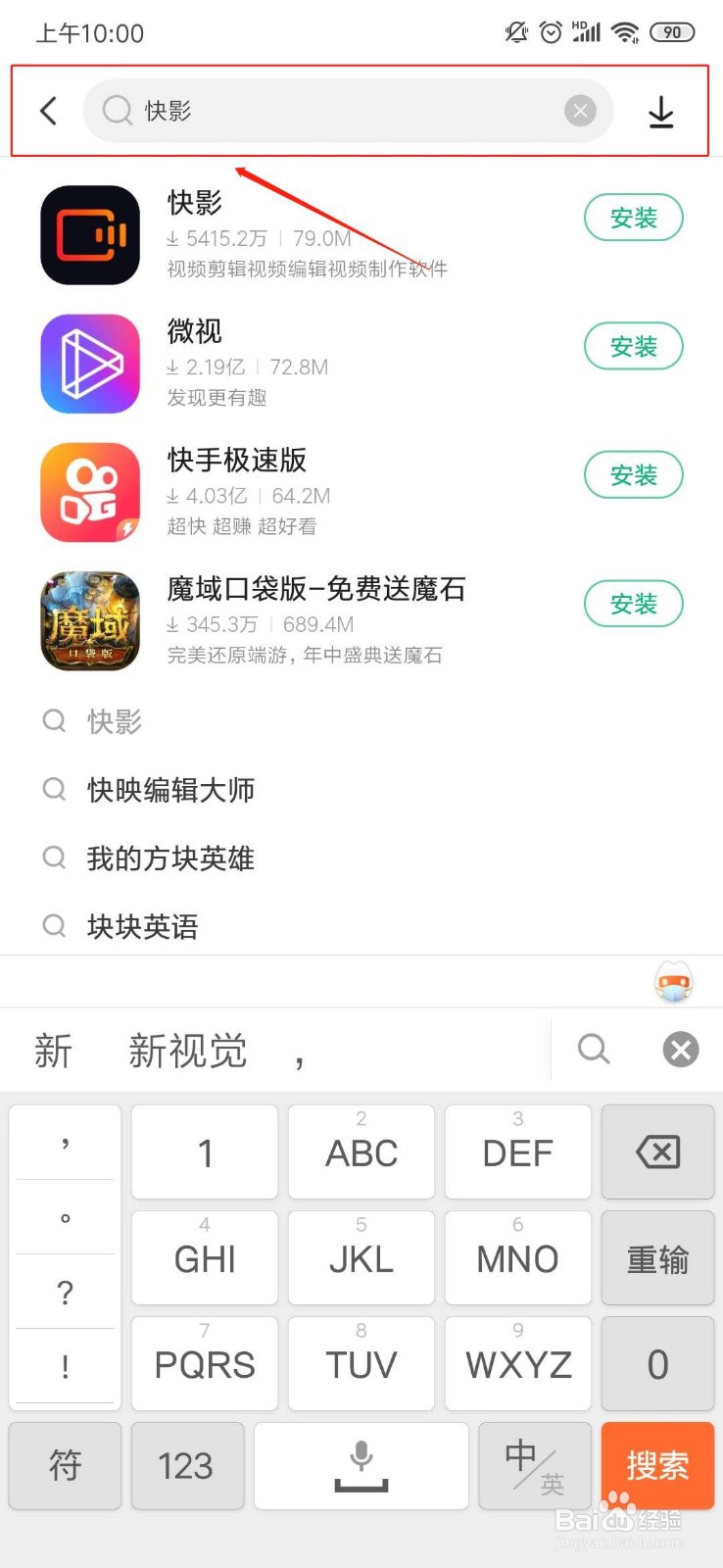Clear search text with the X icon
Image resolution: width=723 pixels, height=1568 pixels.
pos(580,111)
